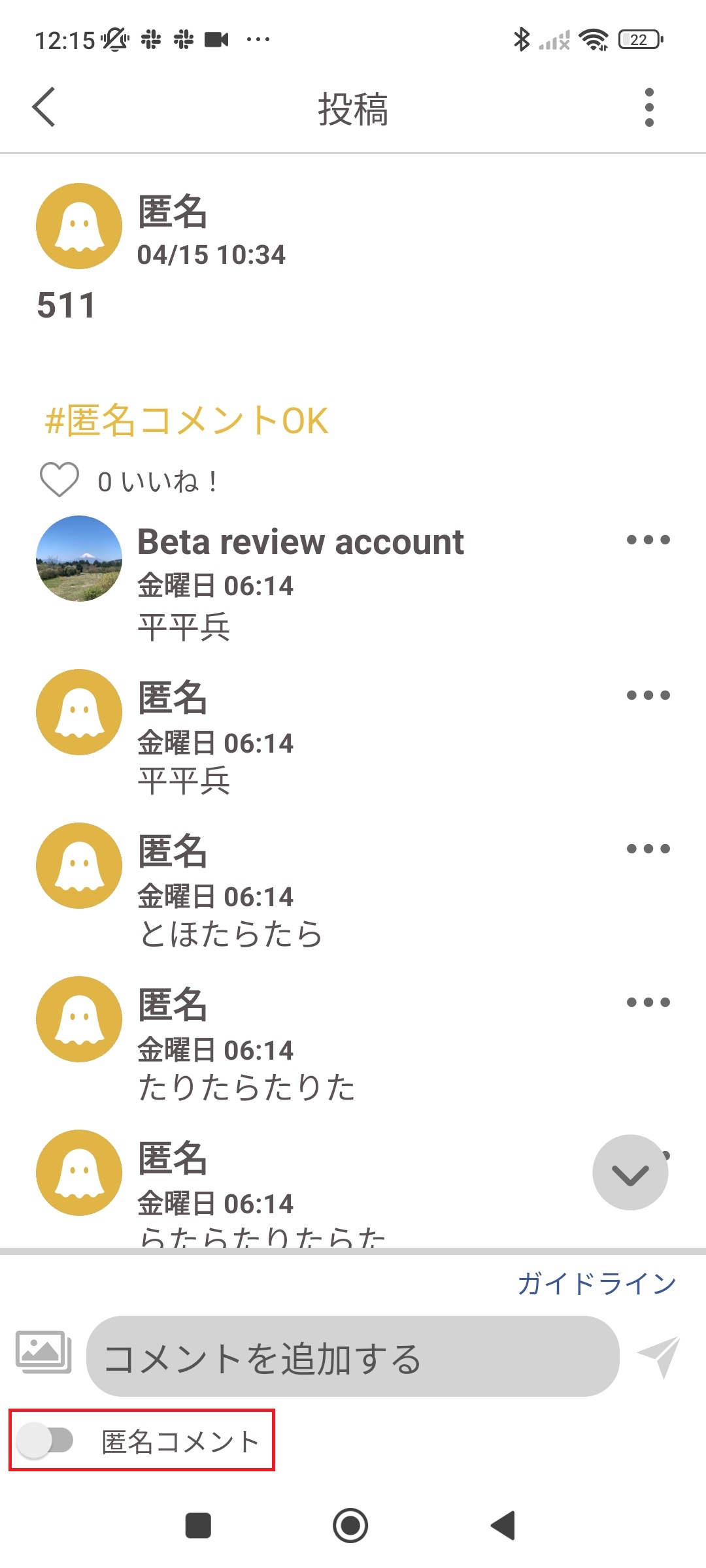Tap the コメントを追加する field

(353, 1357)
